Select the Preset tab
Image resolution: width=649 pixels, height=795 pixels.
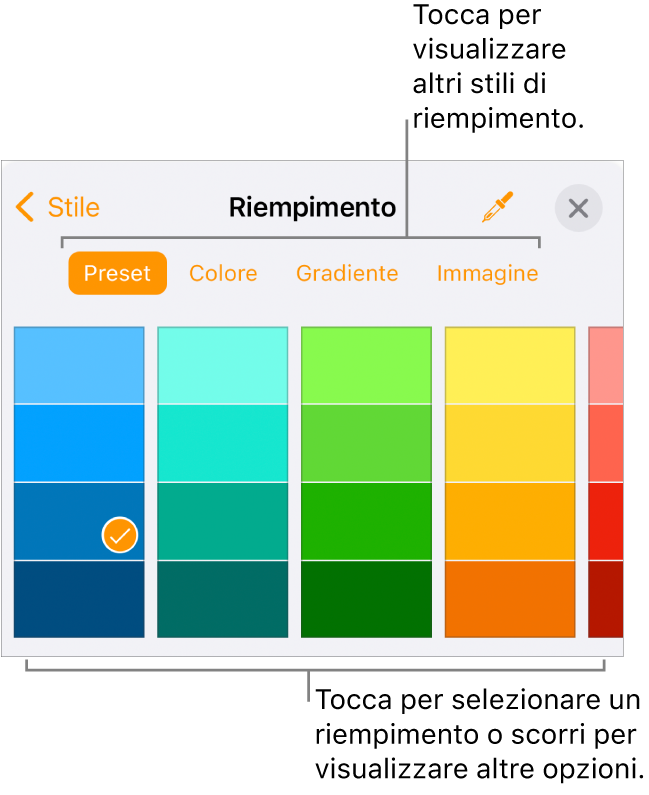[117, 273]
